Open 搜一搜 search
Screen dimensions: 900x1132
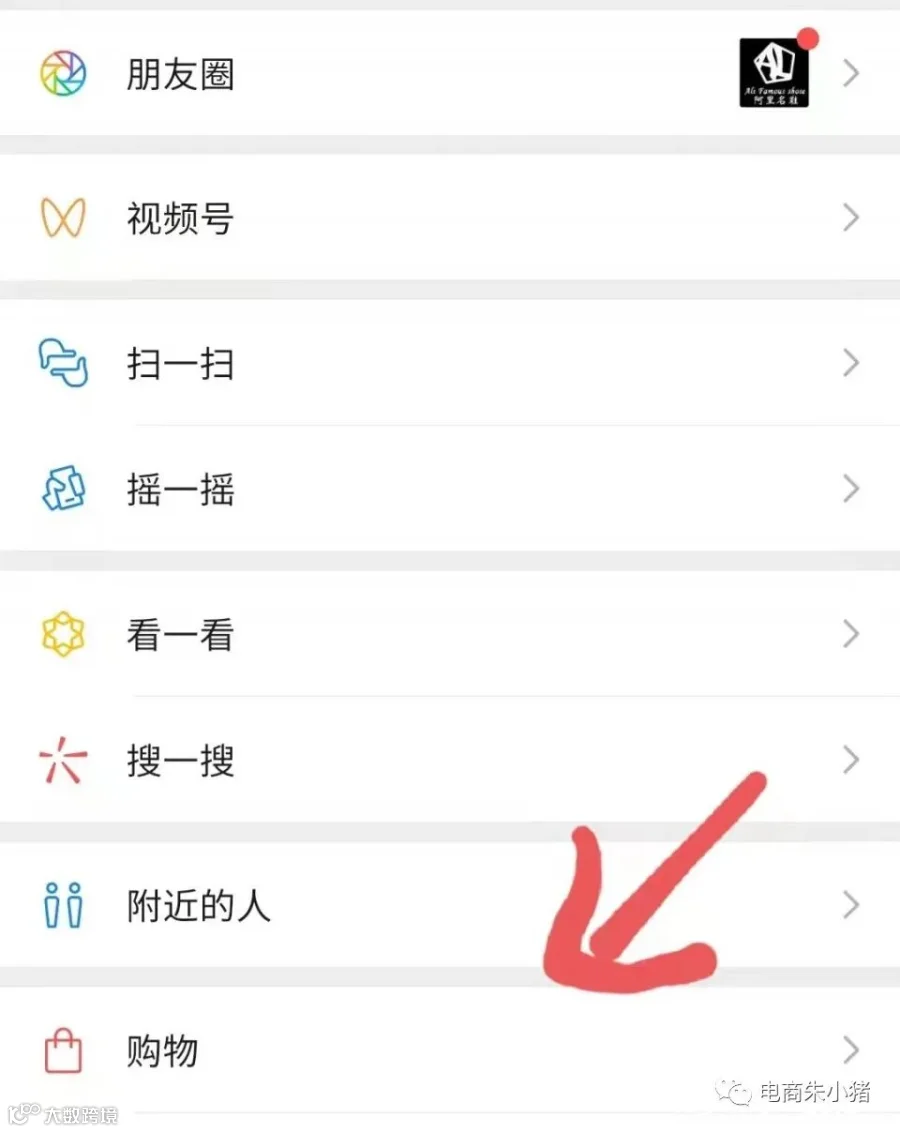(450, 759)
